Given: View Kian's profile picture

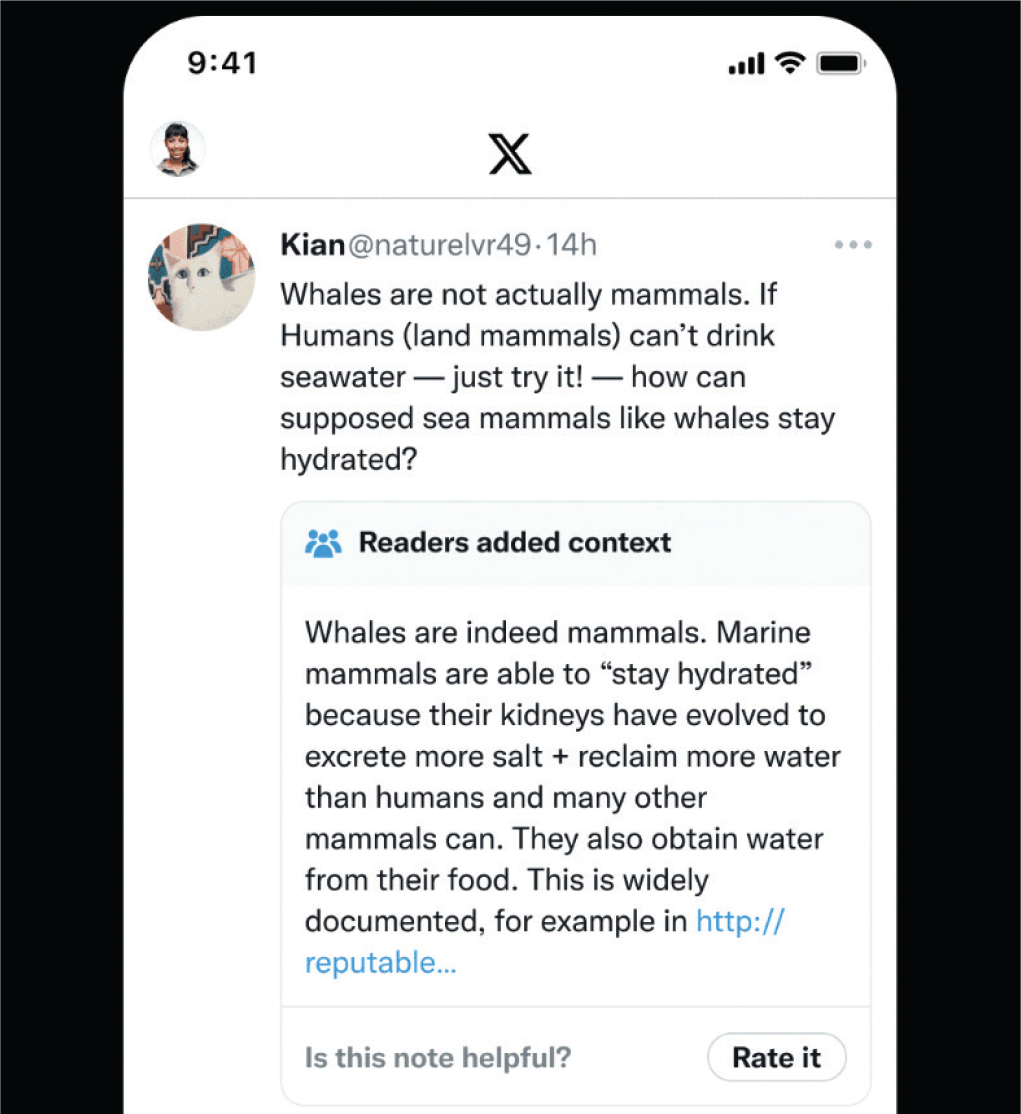Looking at the screenshot, I should (202, 277).
